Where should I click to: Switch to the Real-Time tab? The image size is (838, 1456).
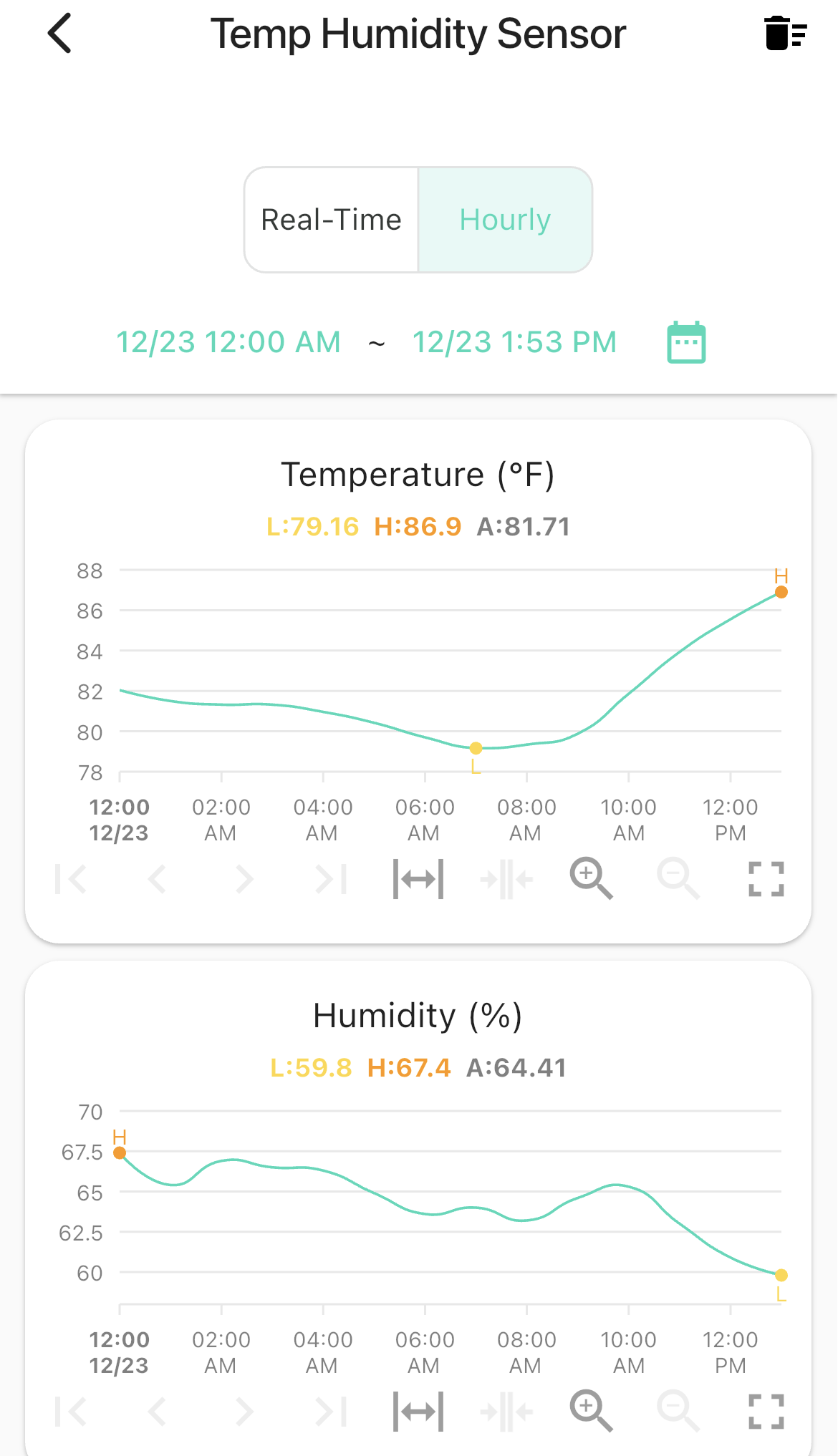332,220
